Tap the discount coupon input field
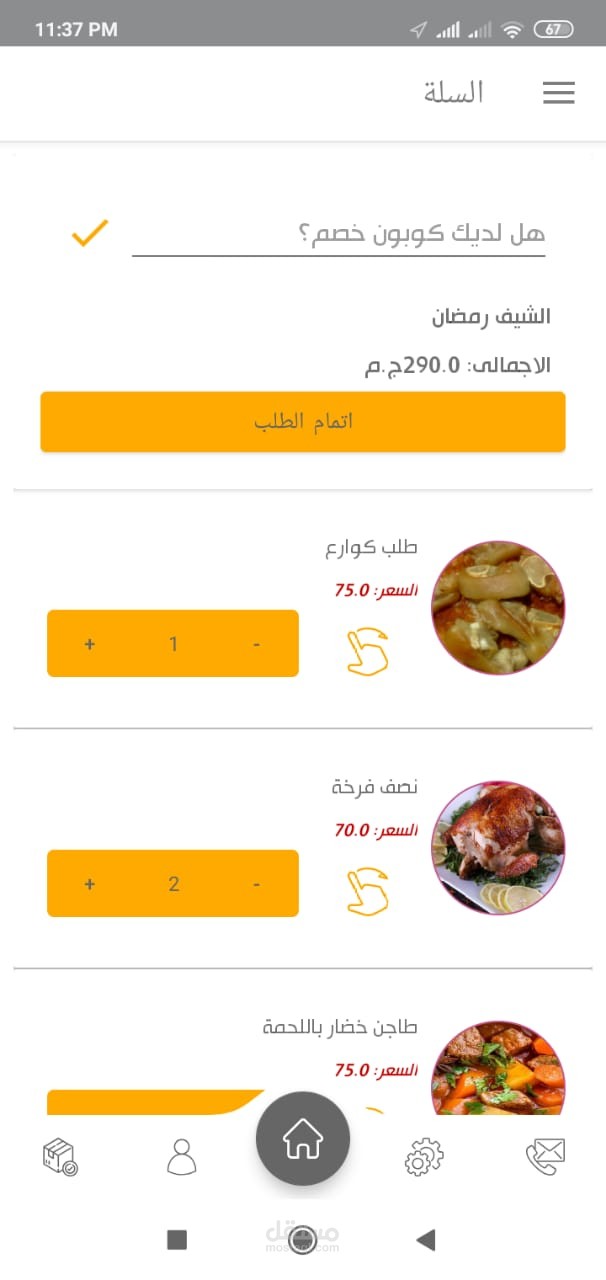 pos(338,234)
